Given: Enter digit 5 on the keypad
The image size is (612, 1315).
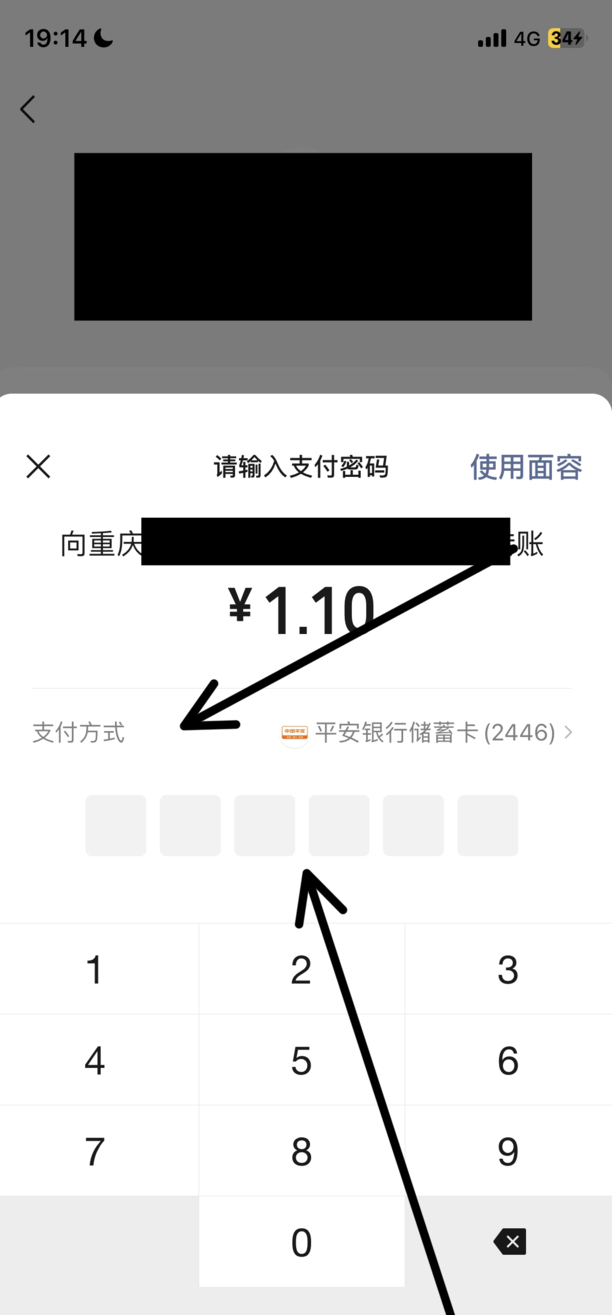Looking at the screenshot, I should tap(301, 1061).
